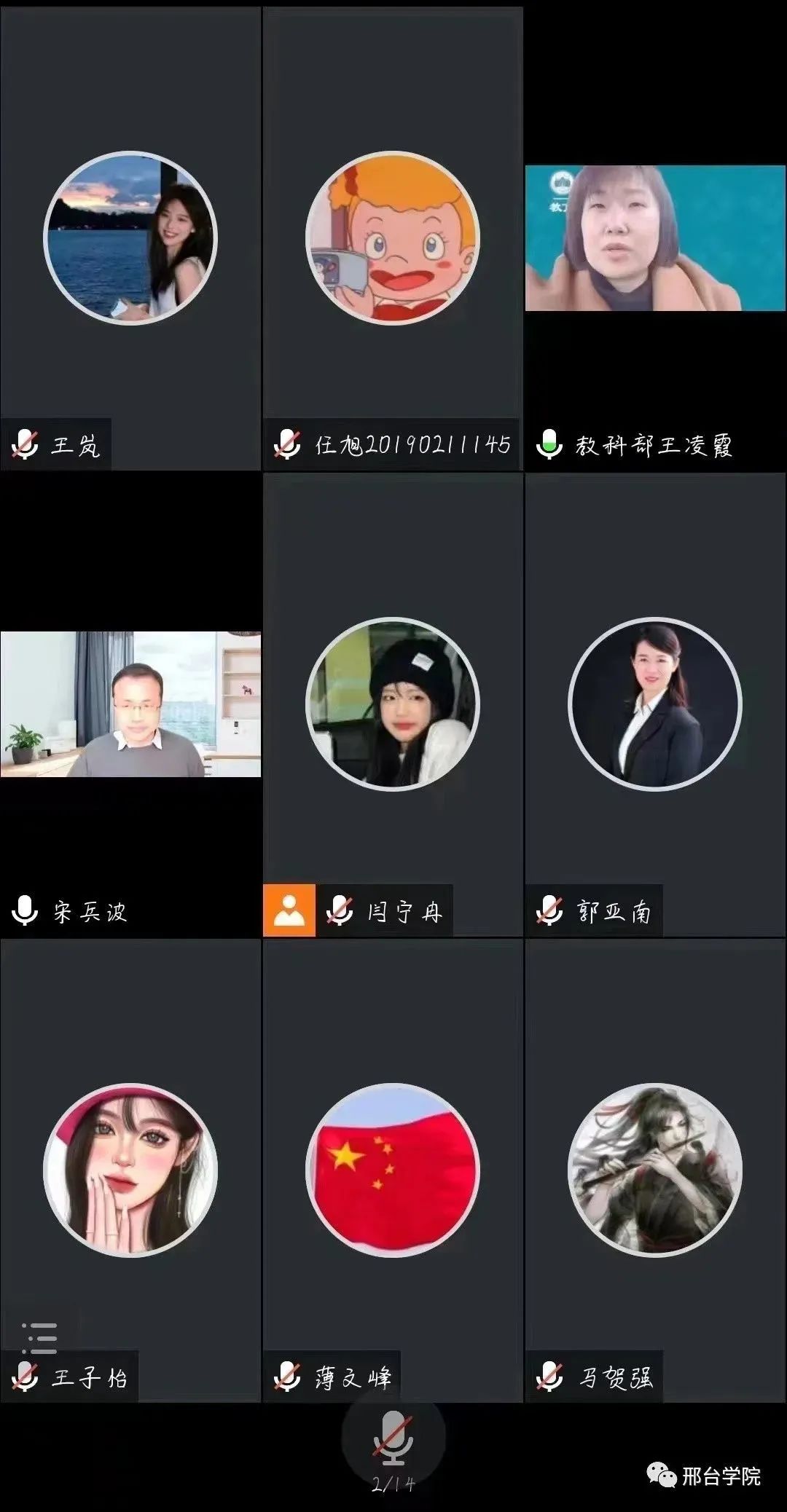Open 马贺强's participant tile
This screenshot has height=1512, width=787.
[655, 1170]
